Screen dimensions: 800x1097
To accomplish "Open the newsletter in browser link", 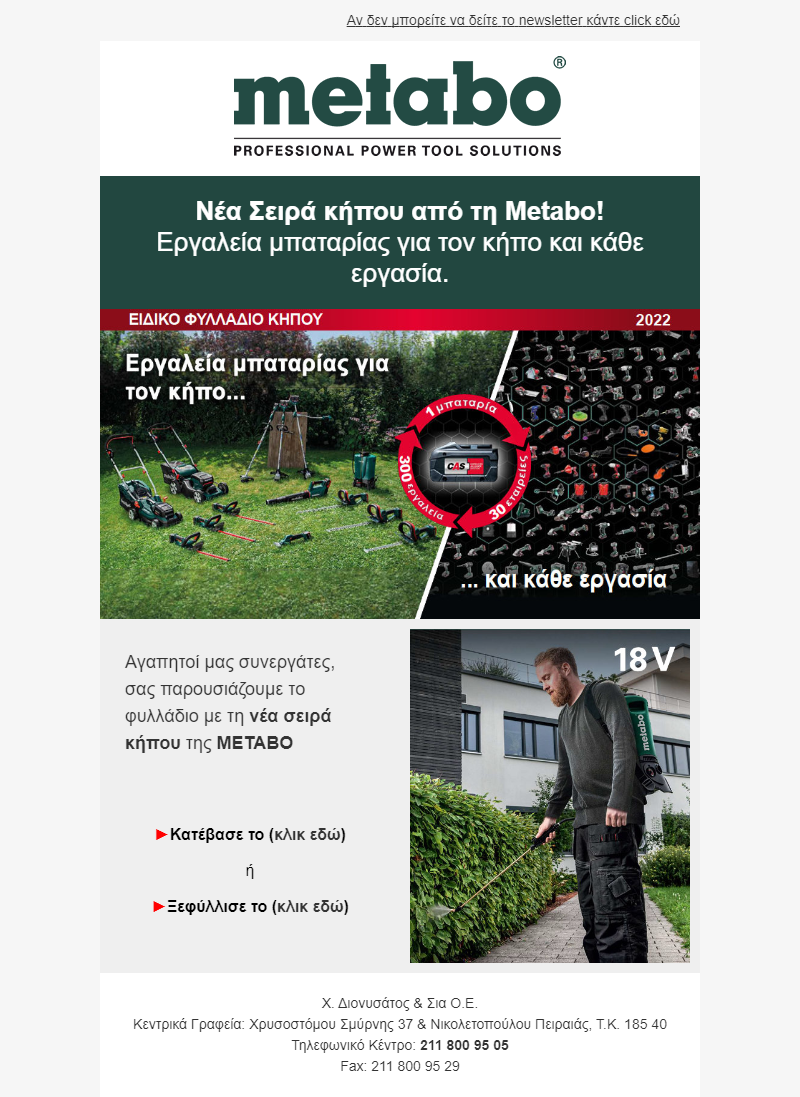I will click(x=513, y=20).
